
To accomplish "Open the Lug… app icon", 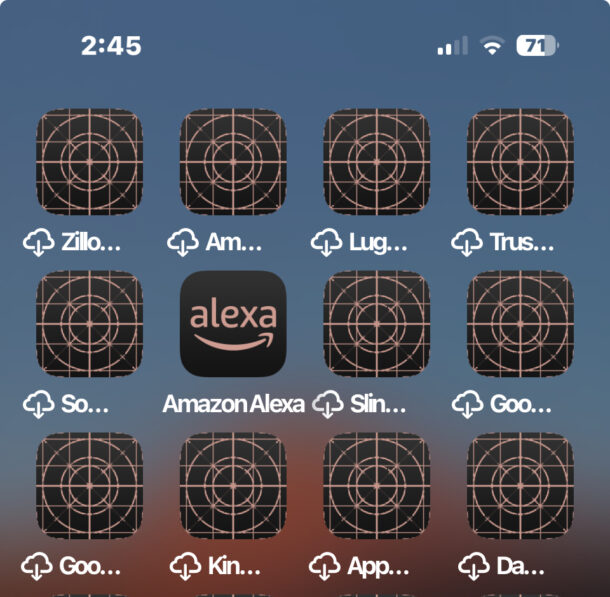I will pyautogui.click(x=377, y=162).
